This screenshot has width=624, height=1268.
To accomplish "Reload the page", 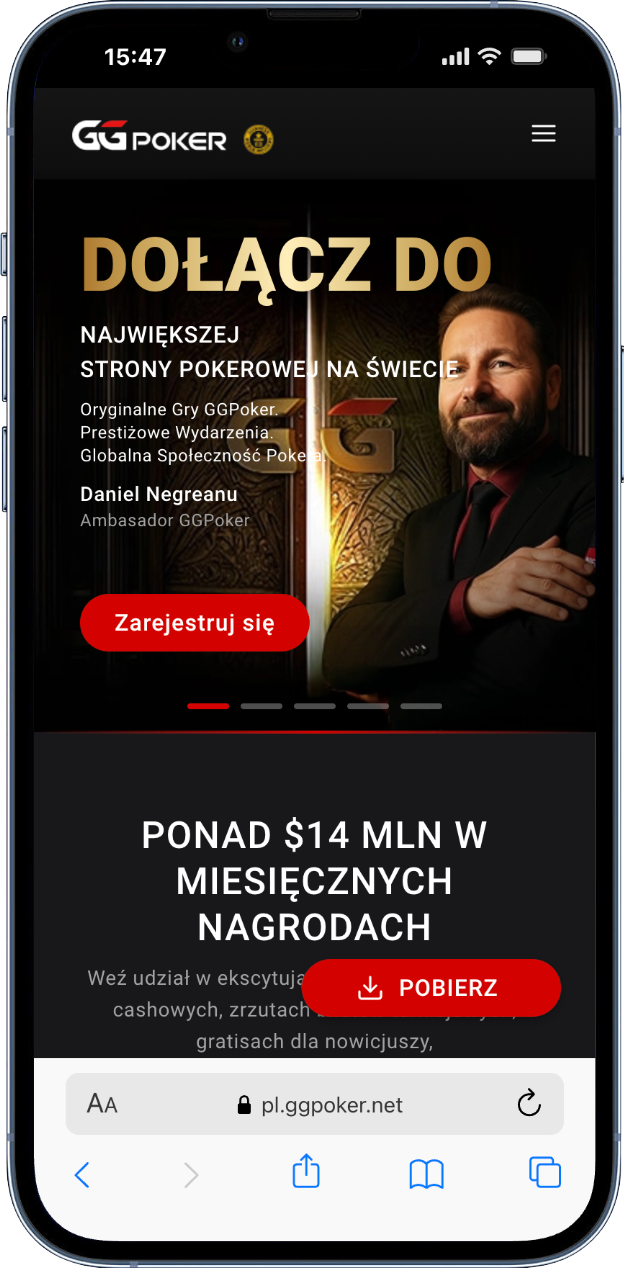I will pos(528,1103).
